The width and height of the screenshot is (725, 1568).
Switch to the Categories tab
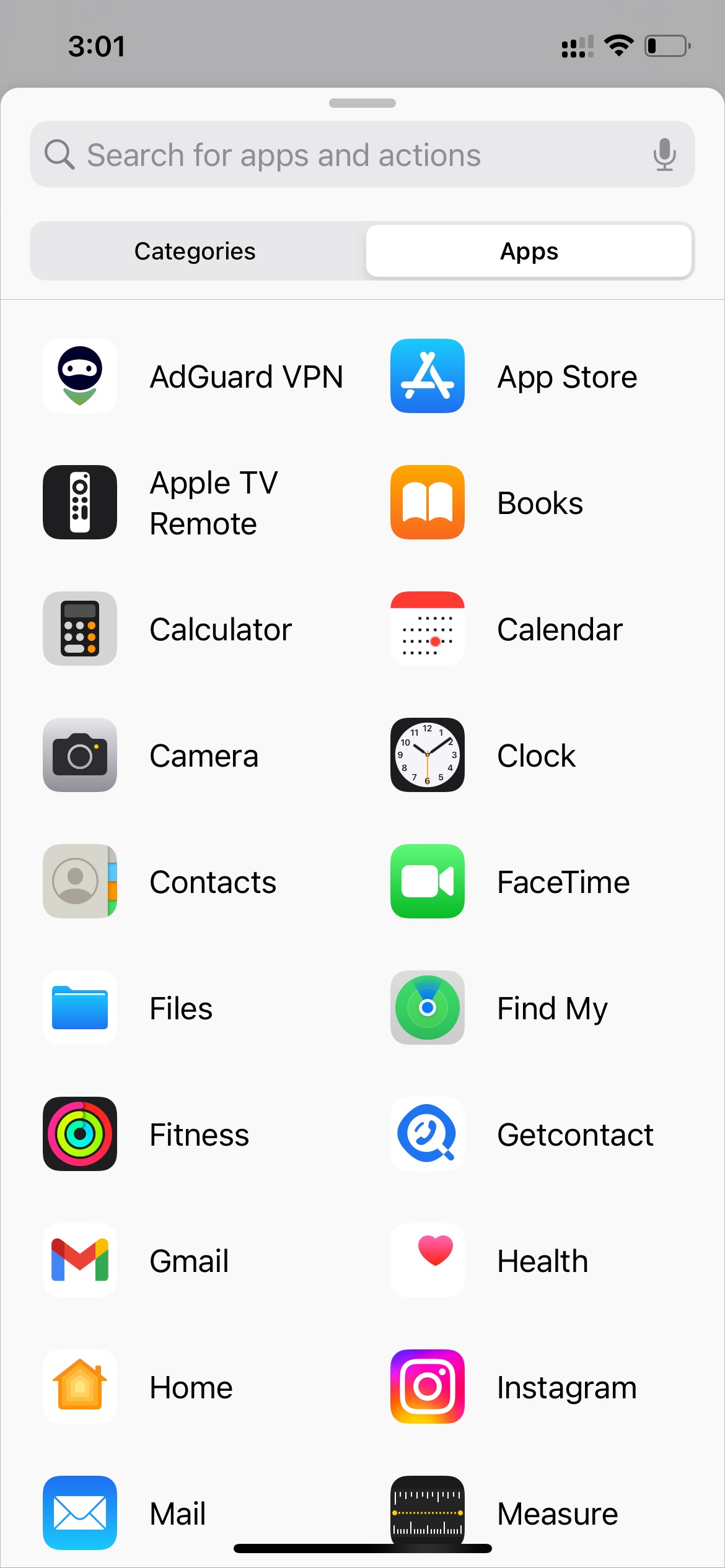[x=194, y=251]
